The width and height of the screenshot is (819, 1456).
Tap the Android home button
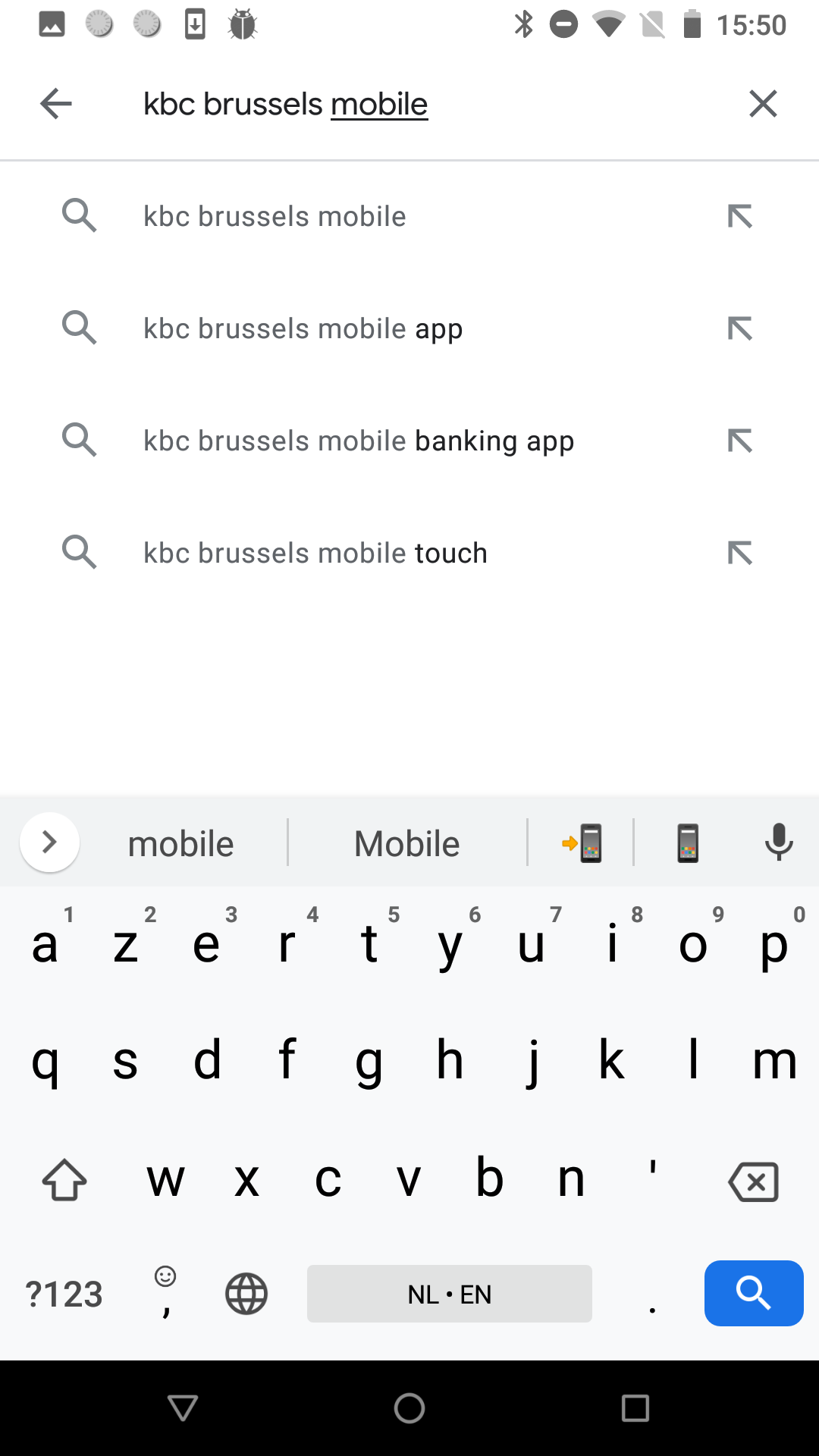tap(409, 1408)
